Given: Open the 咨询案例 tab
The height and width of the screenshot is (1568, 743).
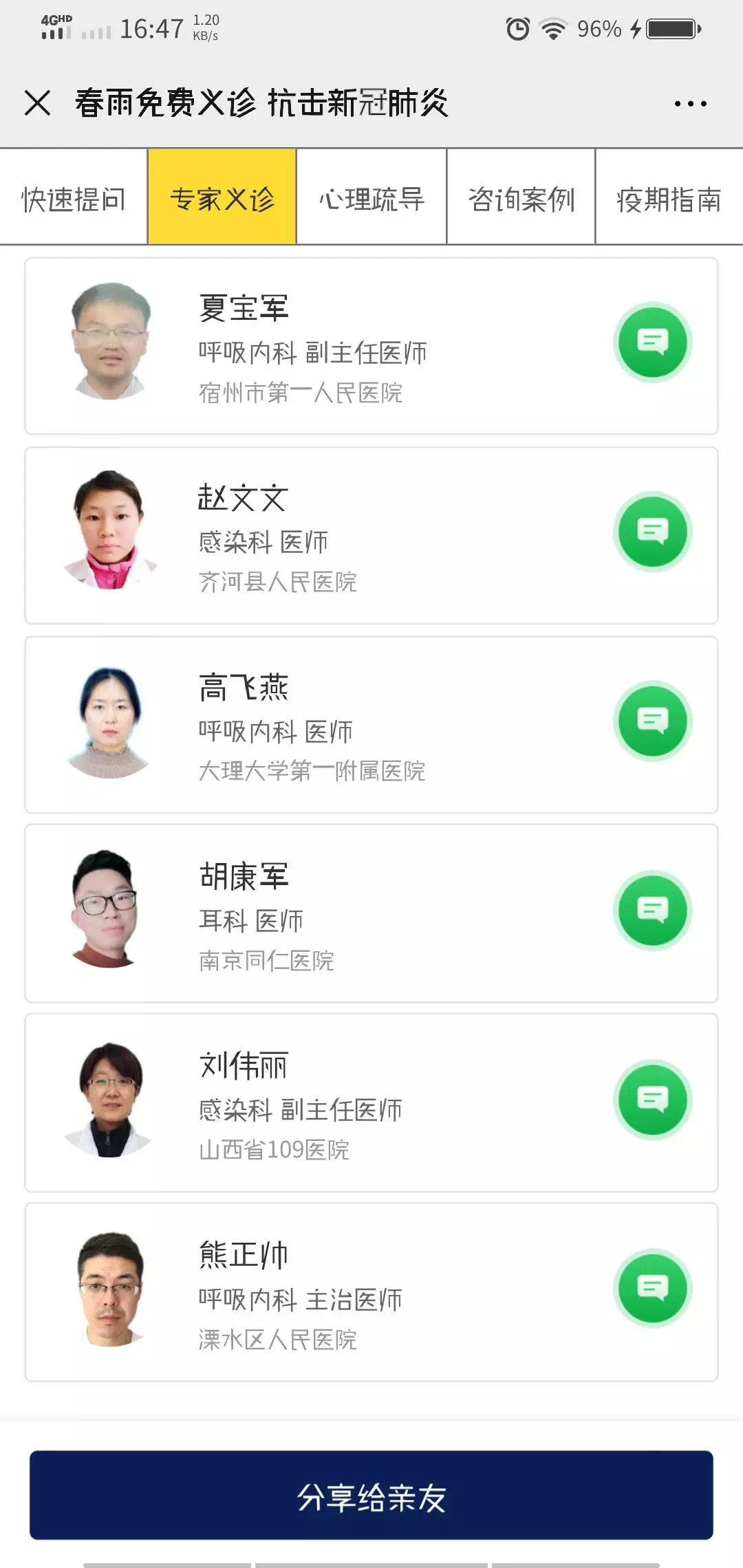Looking at the screenshot, I should point(521,199).
